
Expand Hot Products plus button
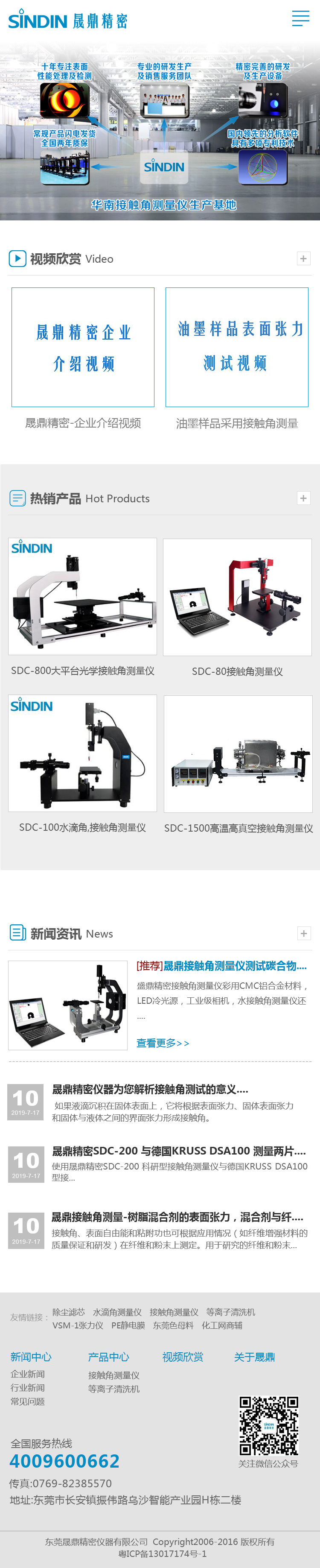pos(303,498)
